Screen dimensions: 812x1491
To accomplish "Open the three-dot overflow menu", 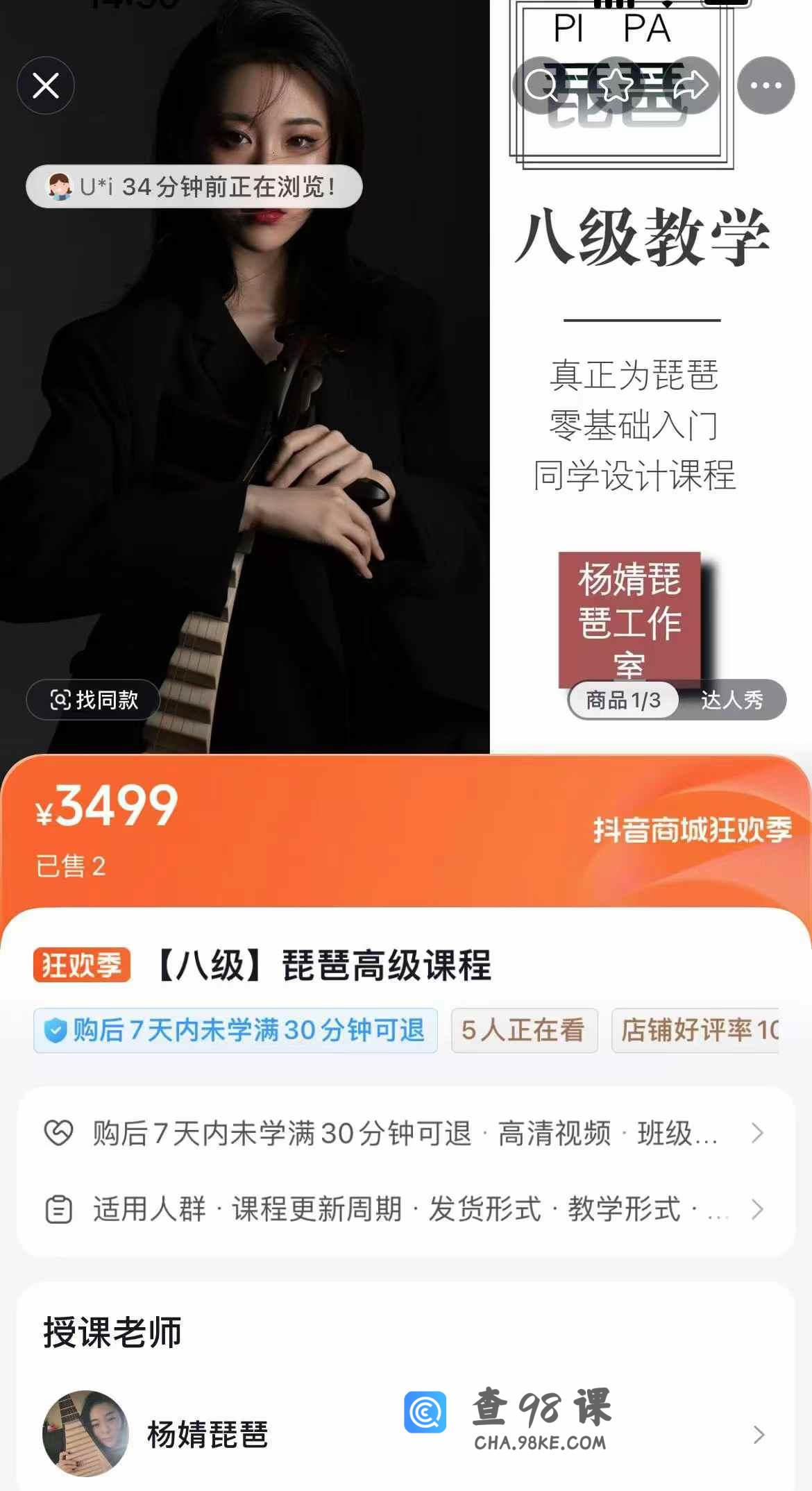I will point(766,86).
